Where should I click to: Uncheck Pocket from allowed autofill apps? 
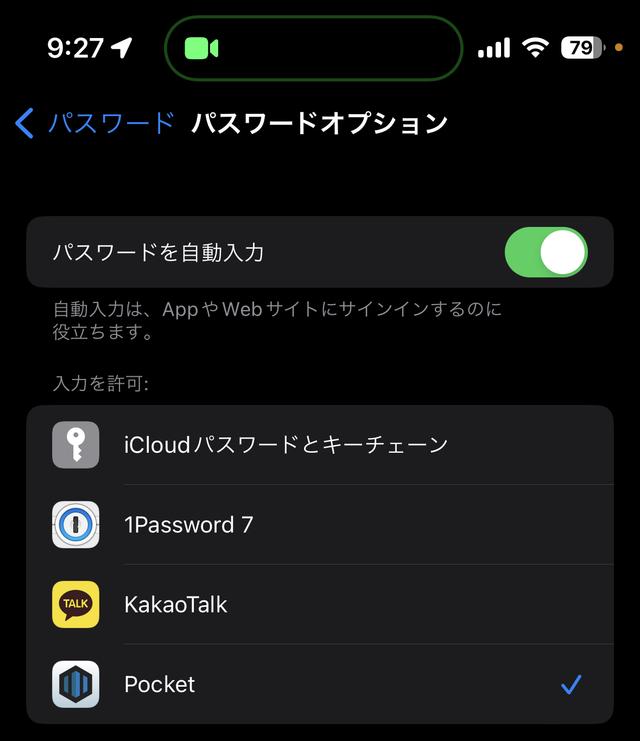320,685
